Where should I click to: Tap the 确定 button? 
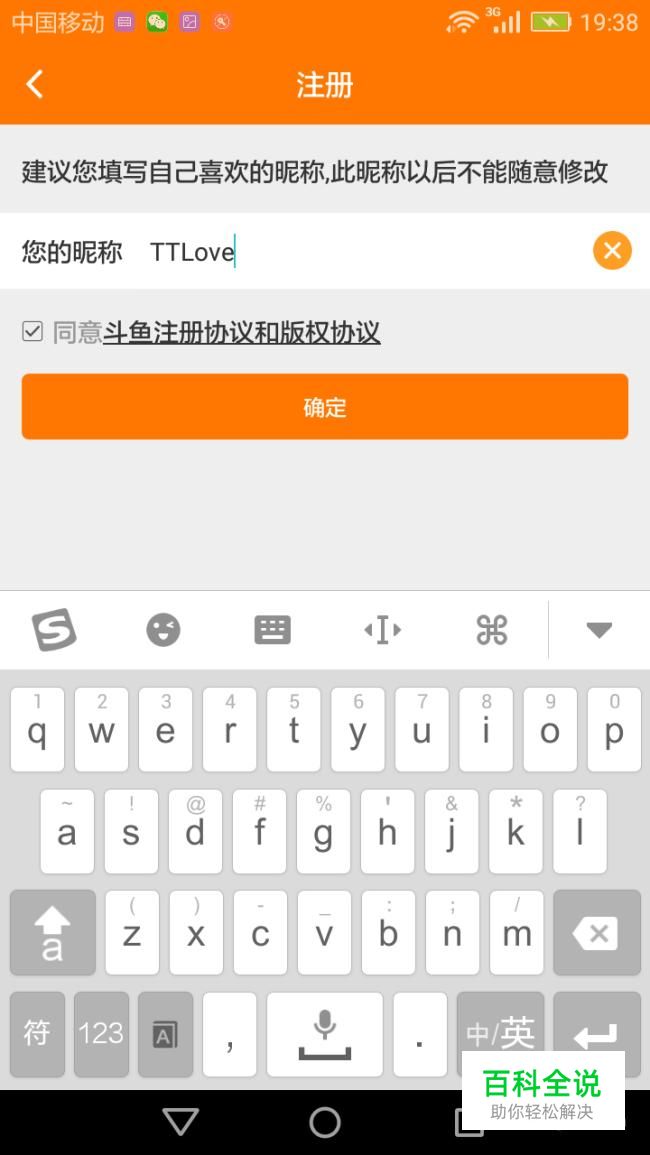[x=325, y=407]
